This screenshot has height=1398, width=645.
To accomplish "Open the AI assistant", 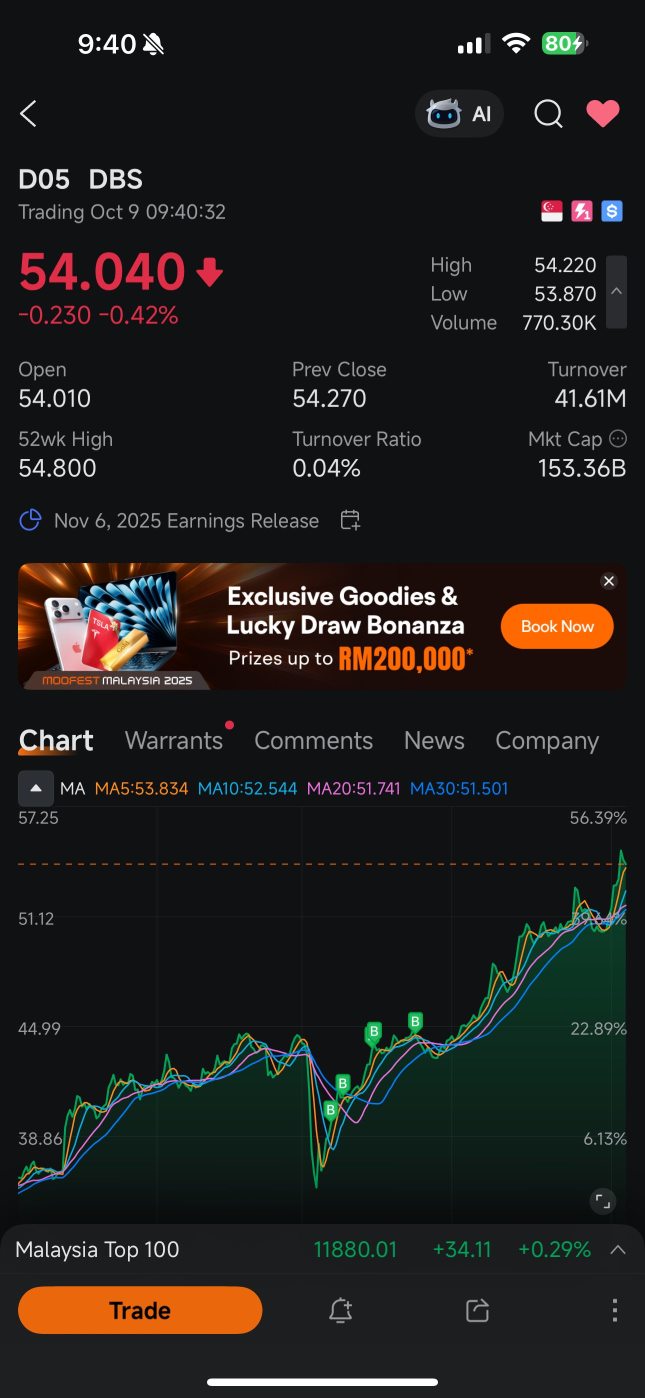I will click(x=460, y=114).
